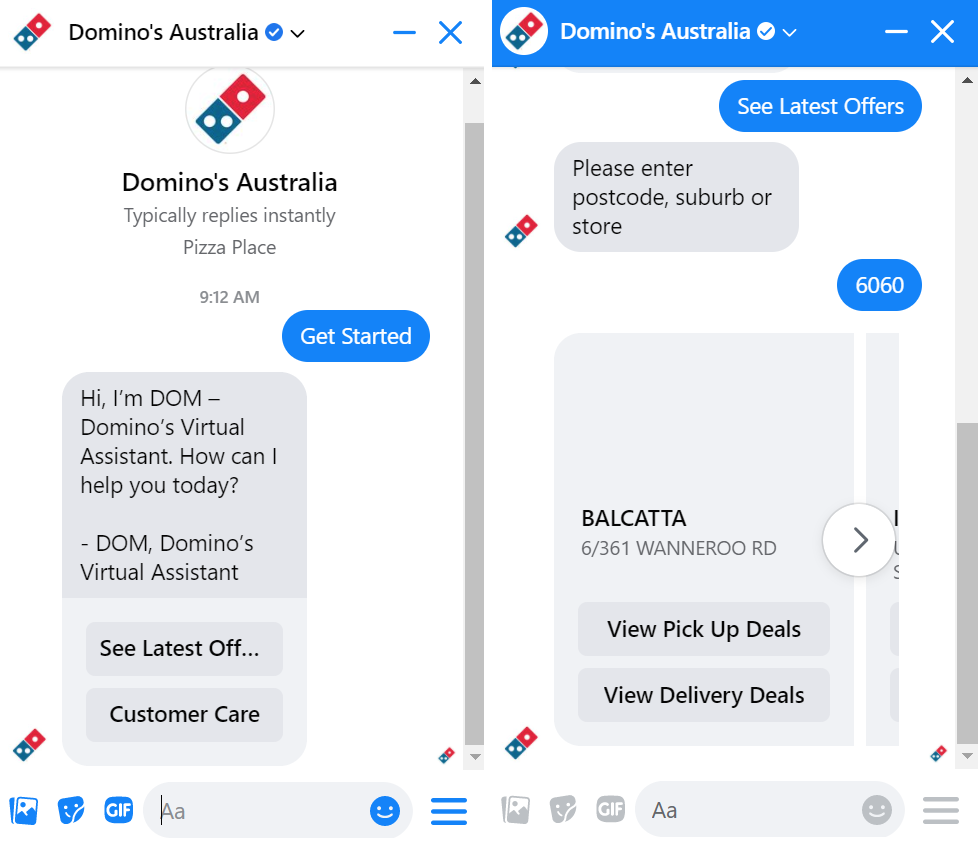Screen dimensions: 978x846
Task: Choose the Customer Care option
Action: coord(184,714)
